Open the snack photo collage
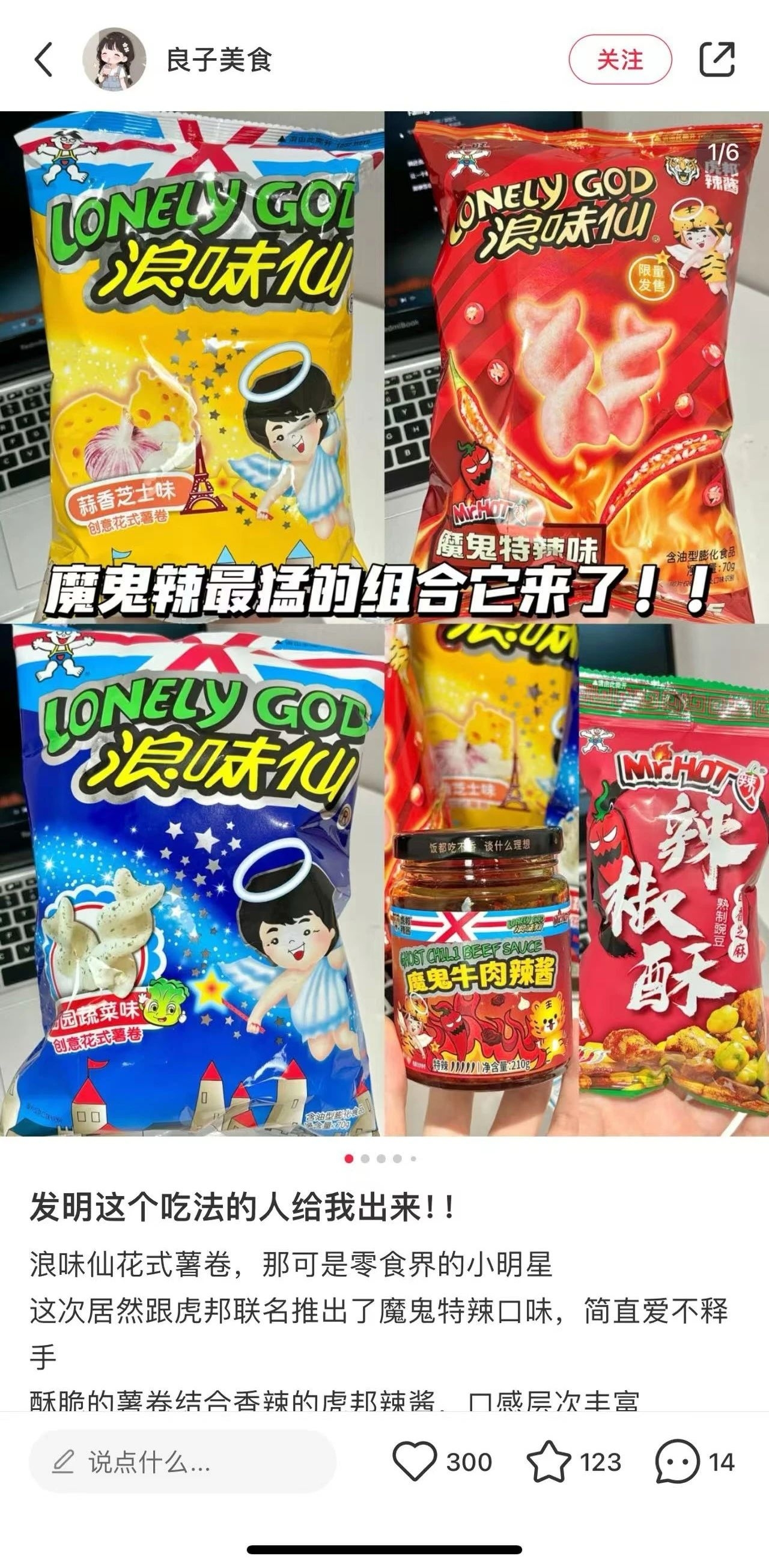The width and height of the screenshot is (769, 1568). pos(383,624)
